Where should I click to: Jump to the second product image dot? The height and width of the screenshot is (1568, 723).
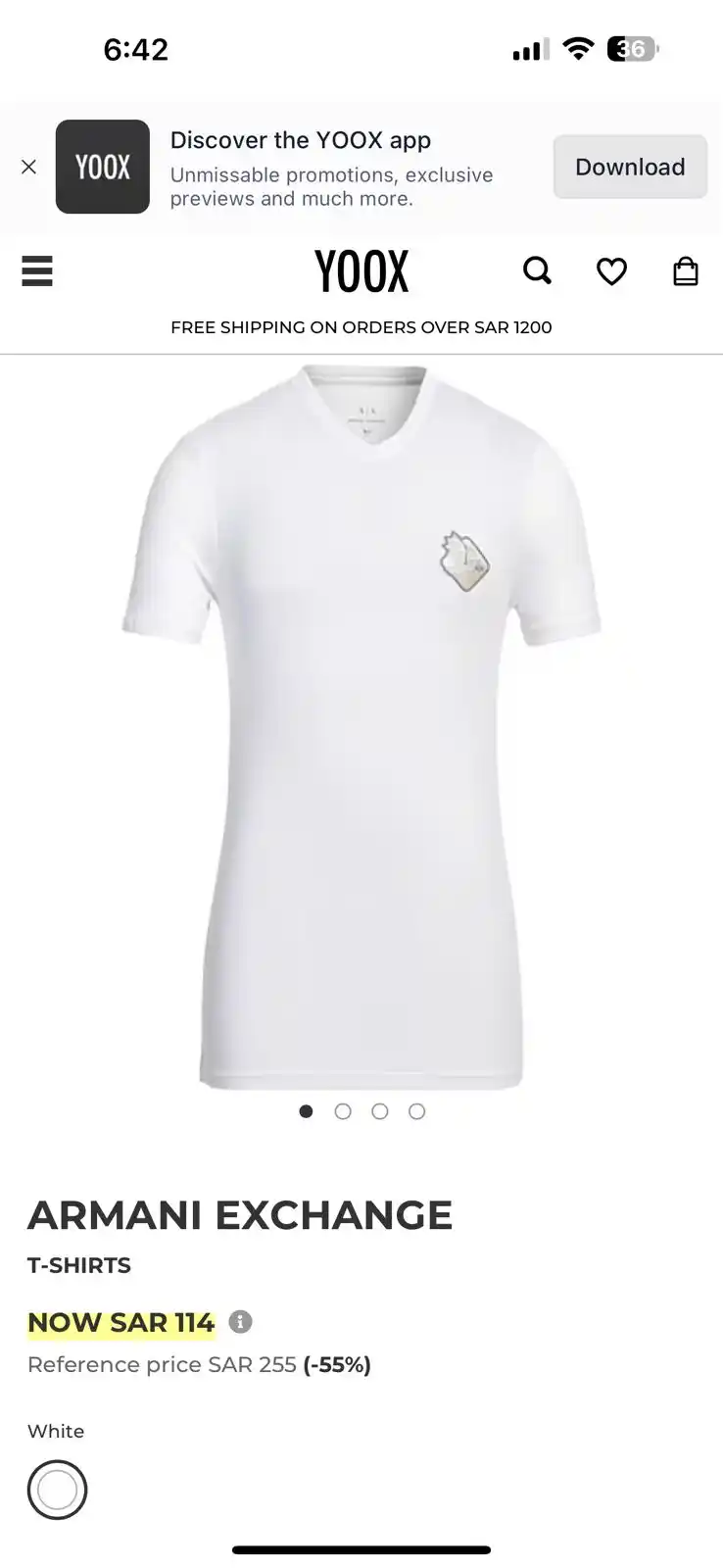(x=343, y=1111)
